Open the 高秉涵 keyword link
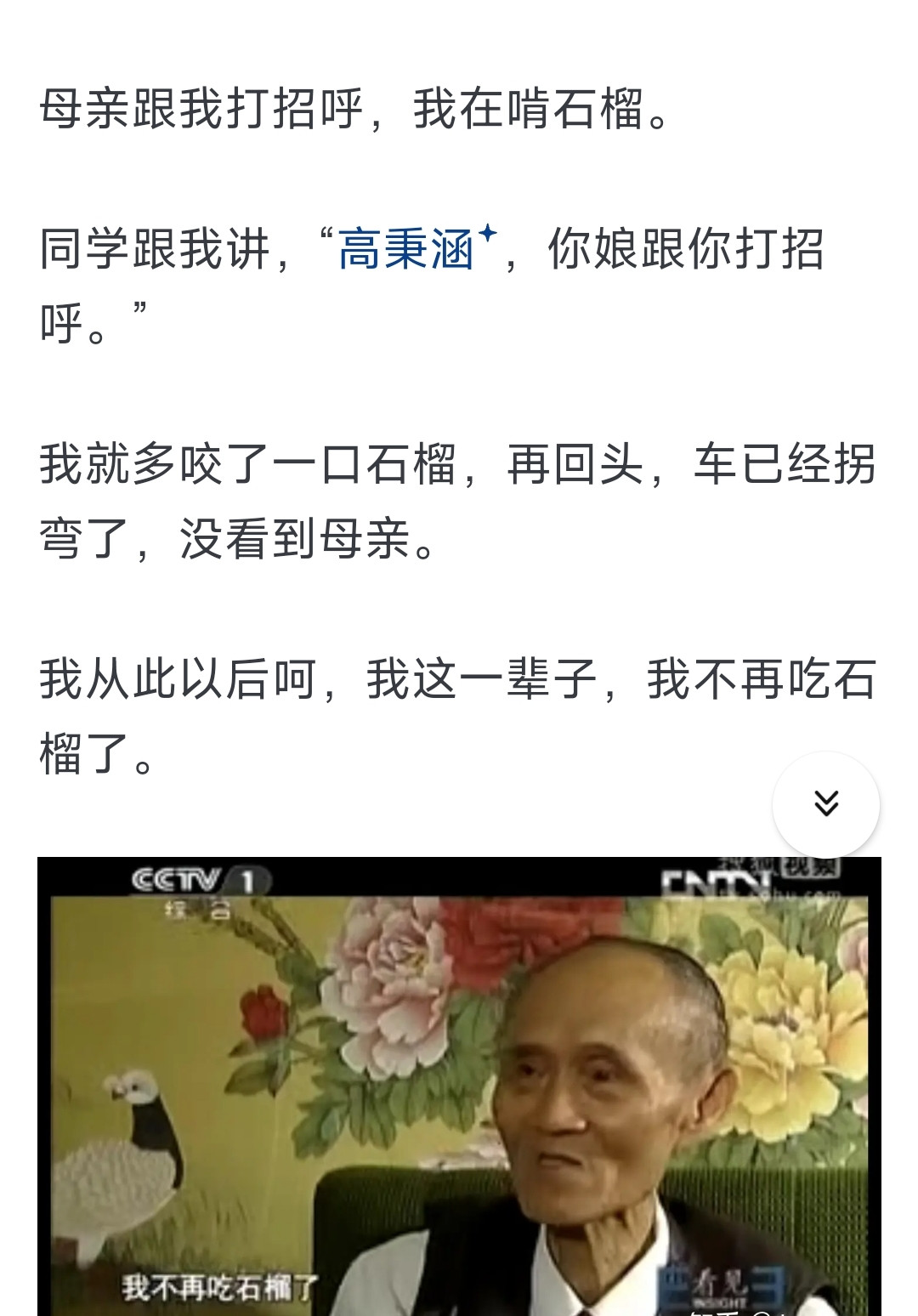918x1316 pixels. (x=406, y=251)
